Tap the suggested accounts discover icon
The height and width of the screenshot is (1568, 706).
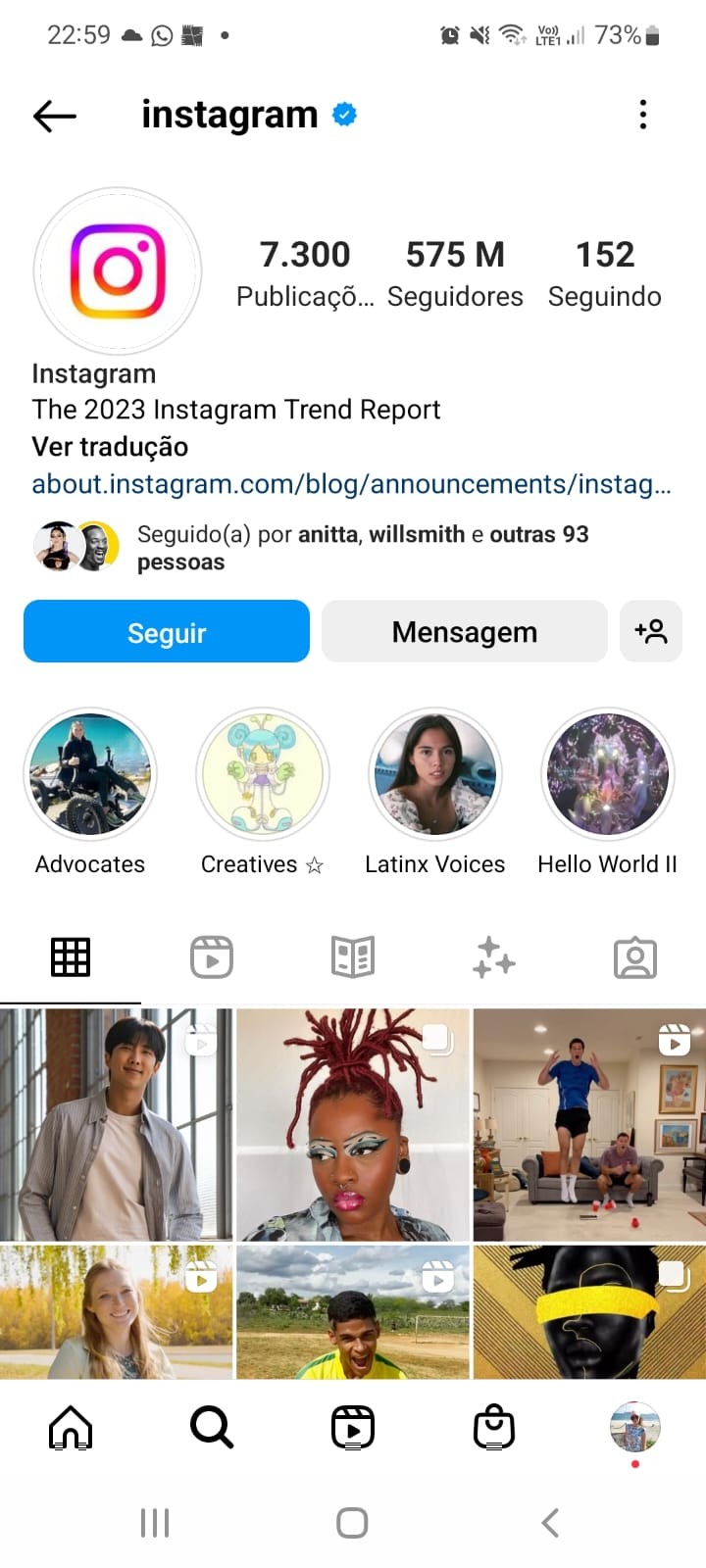[x=493, y=955]
